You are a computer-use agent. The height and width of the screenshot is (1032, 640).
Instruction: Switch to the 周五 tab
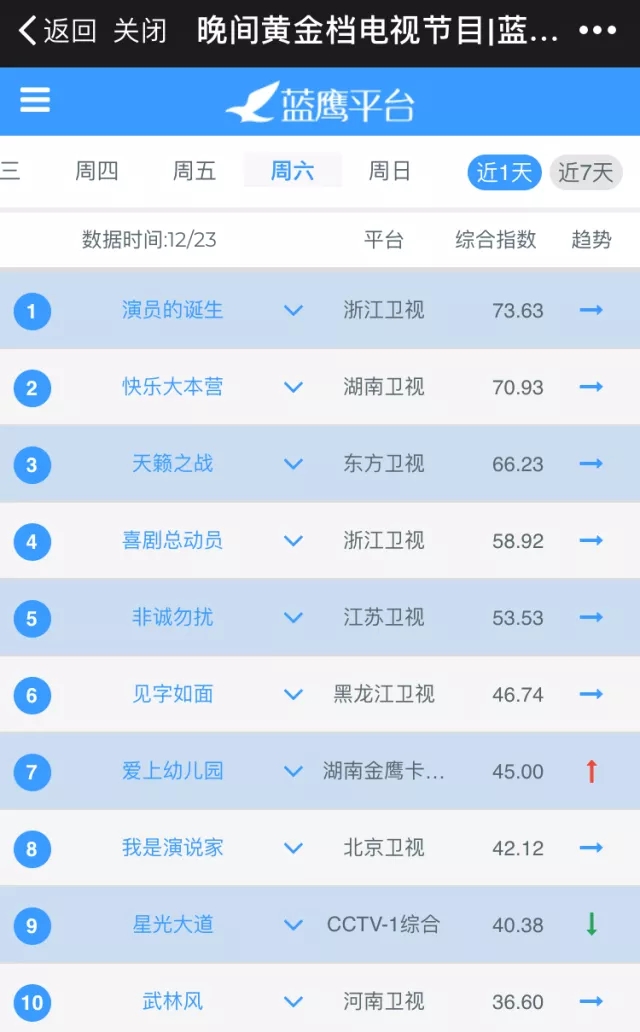pos(194,170)
